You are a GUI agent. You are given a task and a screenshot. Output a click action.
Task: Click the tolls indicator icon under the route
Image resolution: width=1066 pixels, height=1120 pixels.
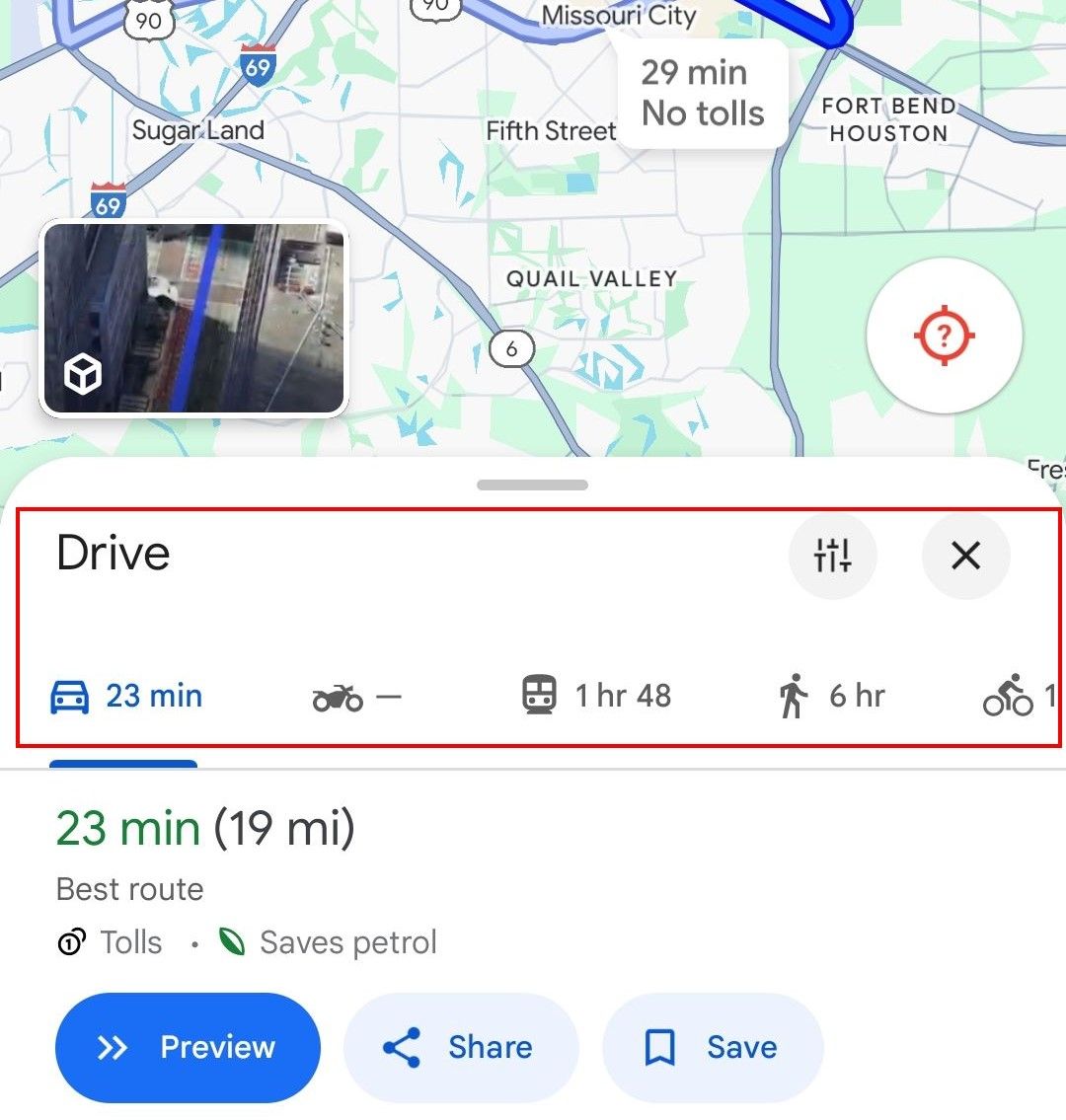(x=68, y=942)
